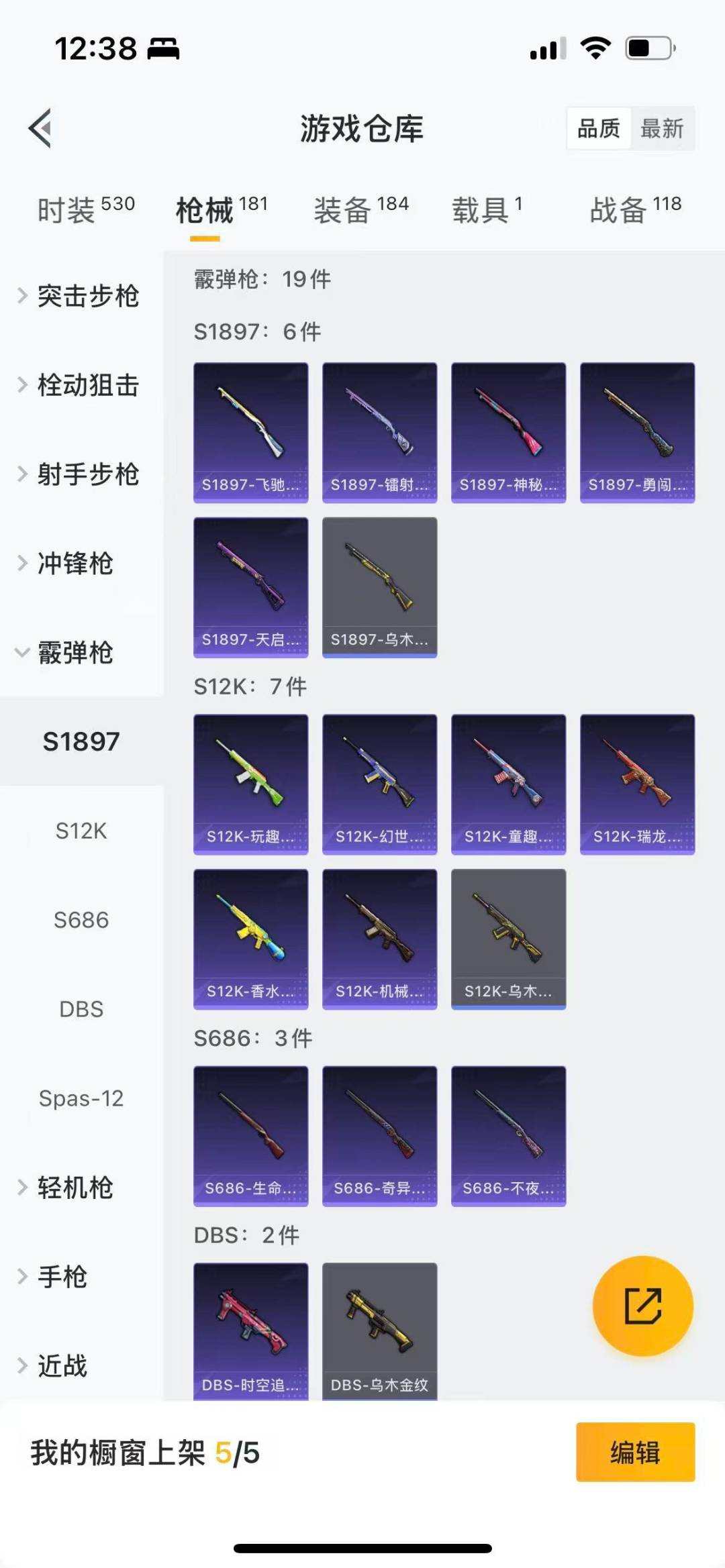Open the DBS-乌木金纹 weapon skin
The image size is (725, 1568).
tap(379, 1332)
